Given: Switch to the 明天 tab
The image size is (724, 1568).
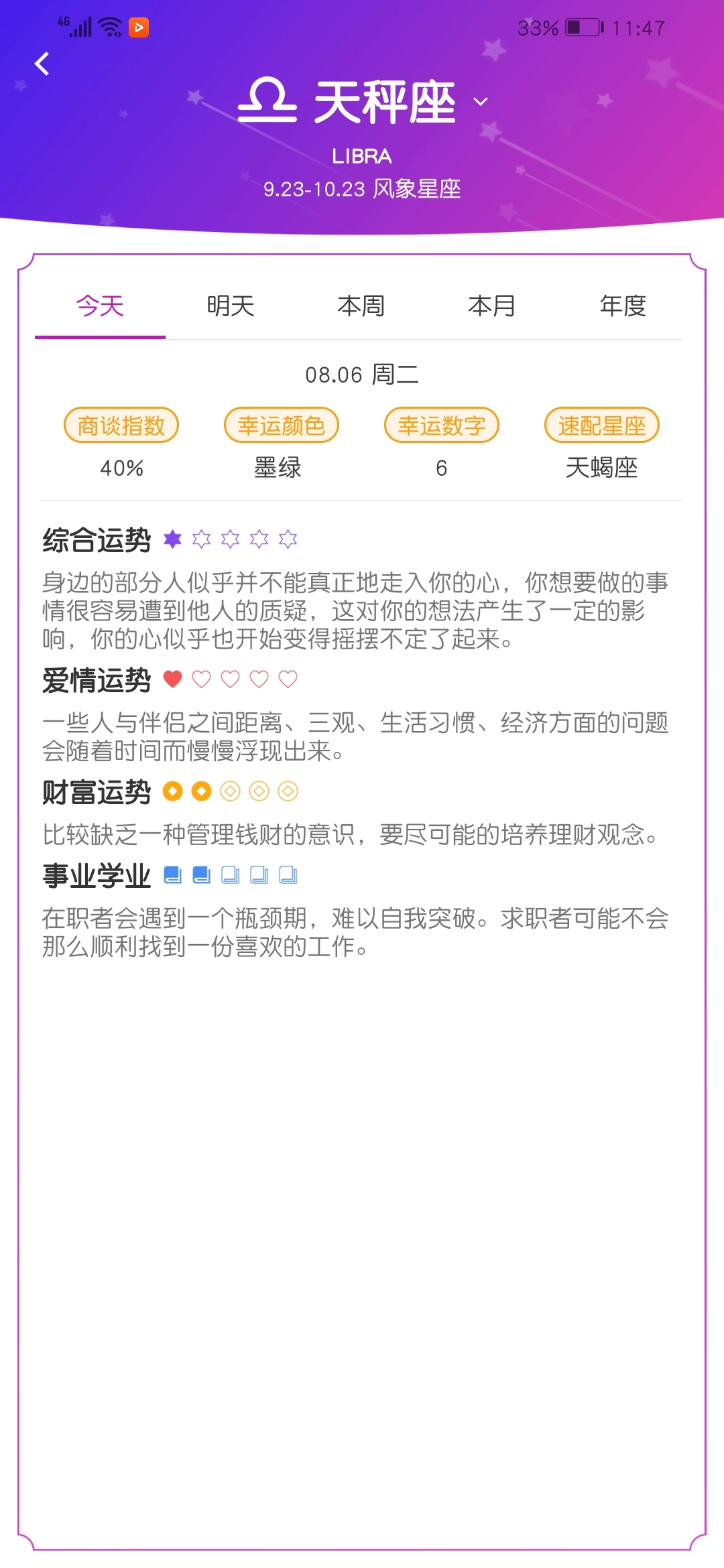Looking at the screenshot, I should pos(231,306).
